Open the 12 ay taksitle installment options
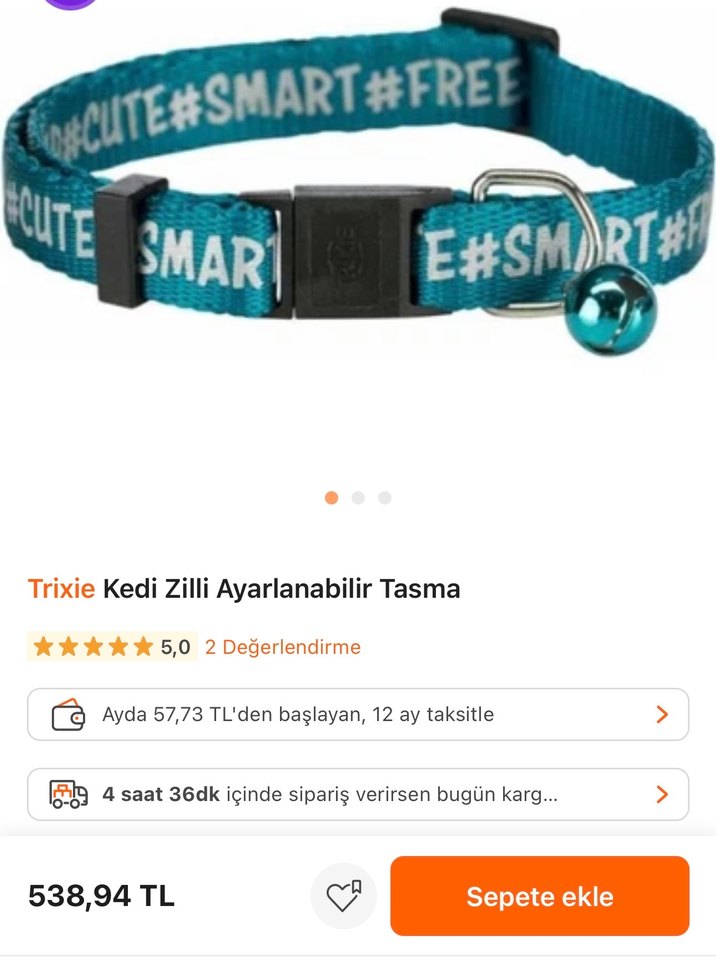This screenshot has height=958, width=716. pyautogui.click(x=358, y=715)
